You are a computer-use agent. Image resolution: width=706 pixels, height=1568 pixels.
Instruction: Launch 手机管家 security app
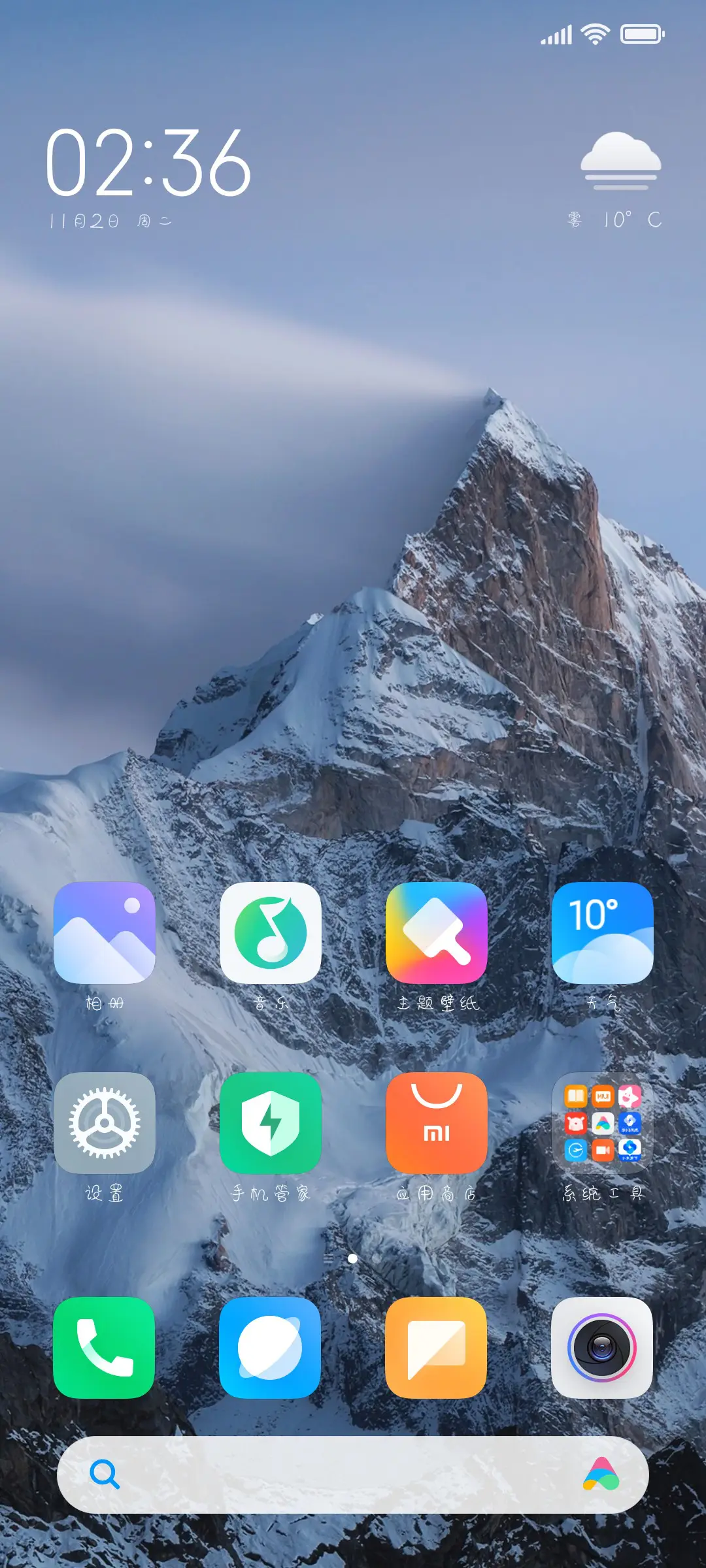[271, 1122]
